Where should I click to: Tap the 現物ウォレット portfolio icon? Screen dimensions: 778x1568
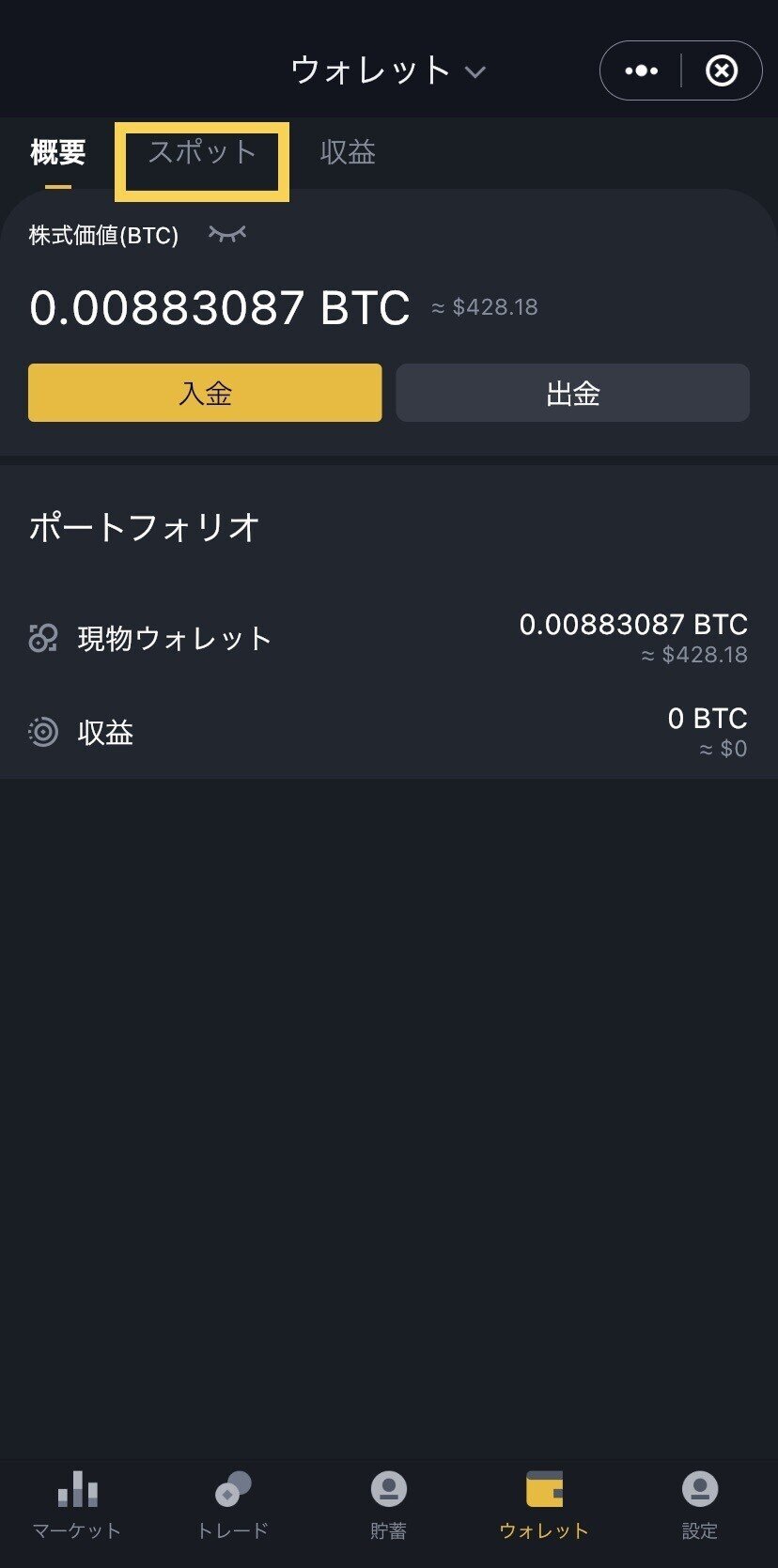click(x=41, y=637)
